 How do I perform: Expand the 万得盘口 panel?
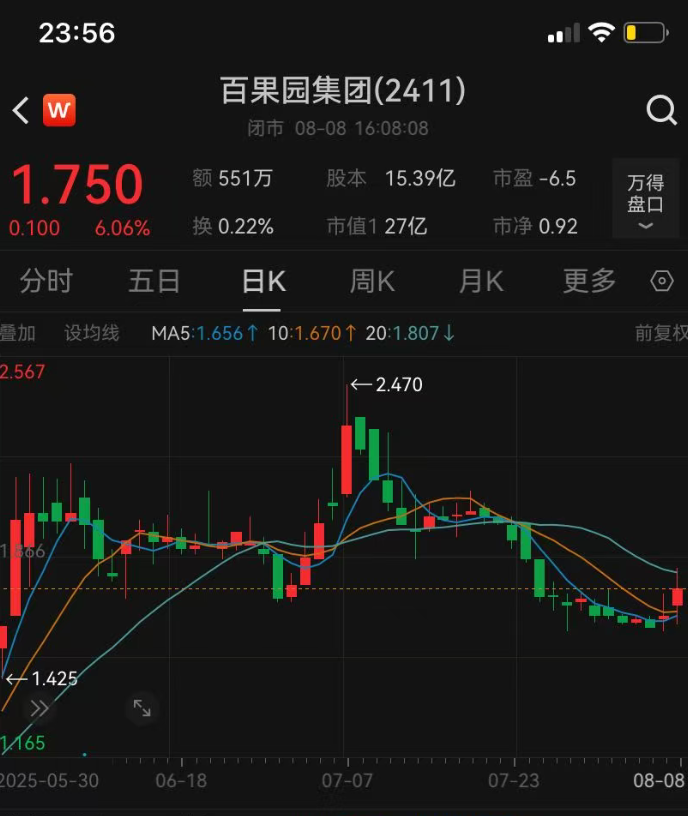645,199
